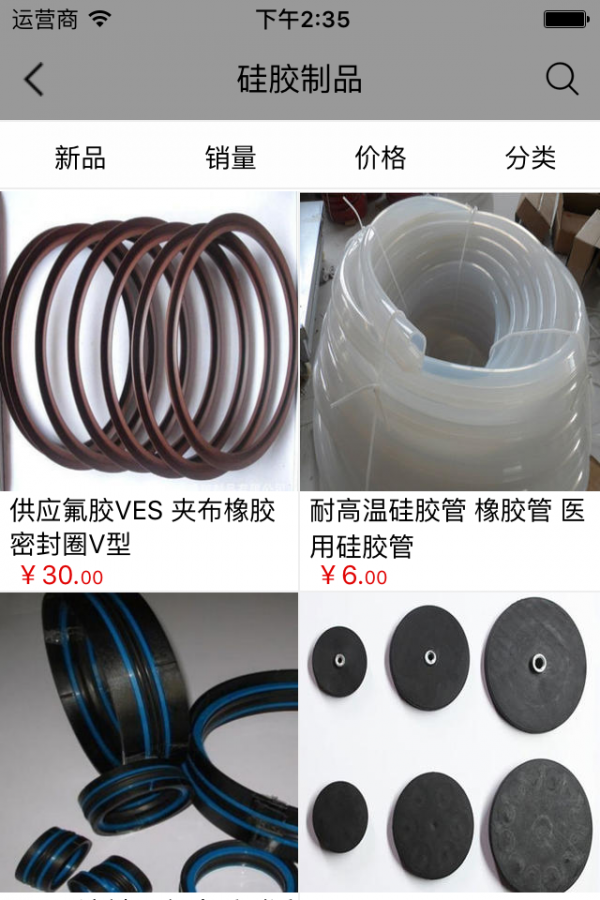Open the 分类 tab

click(x=530, y=158)
